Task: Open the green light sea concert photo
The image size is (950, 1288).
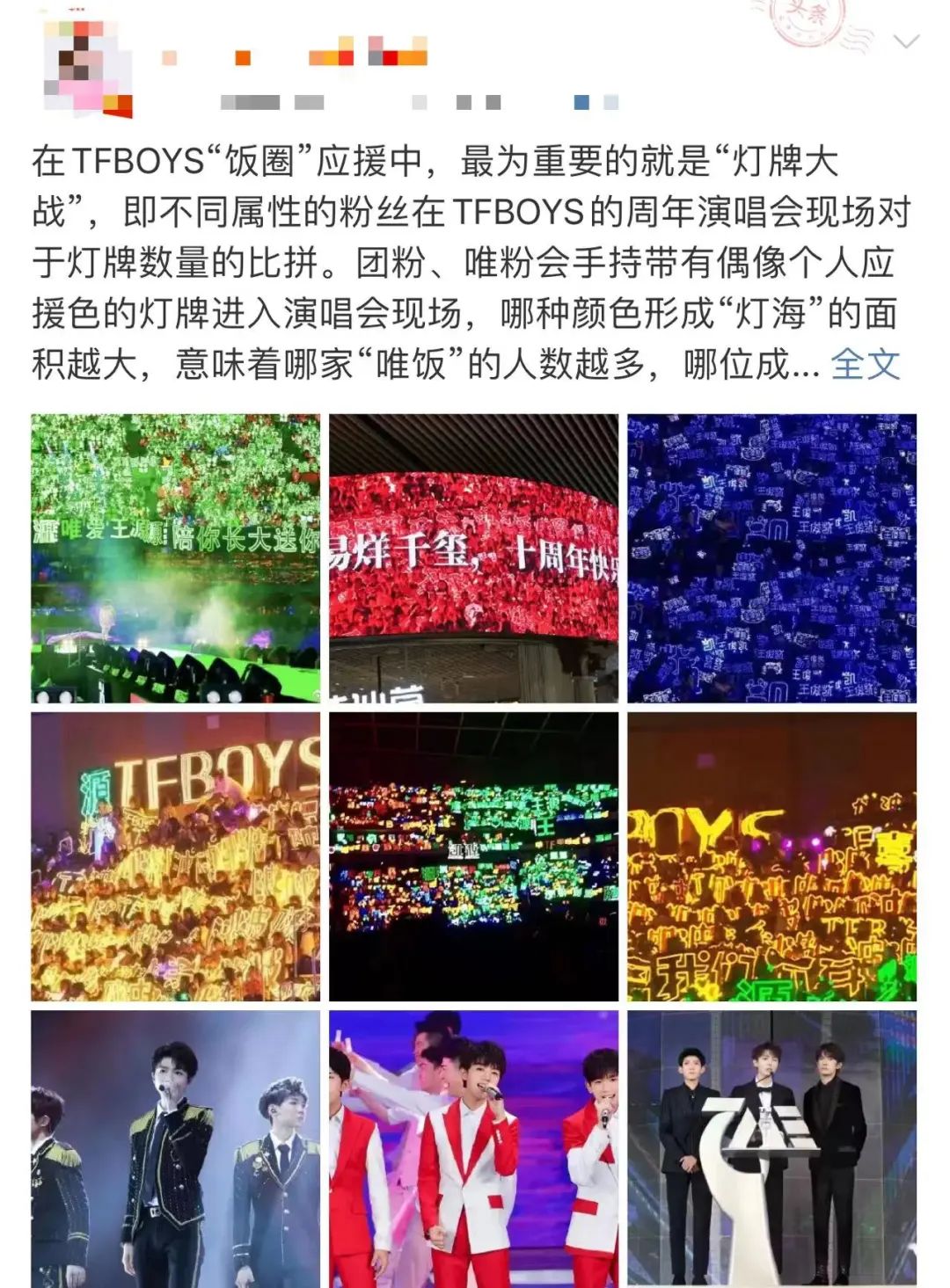Action: pyautogui.click(x=175, y=558)
